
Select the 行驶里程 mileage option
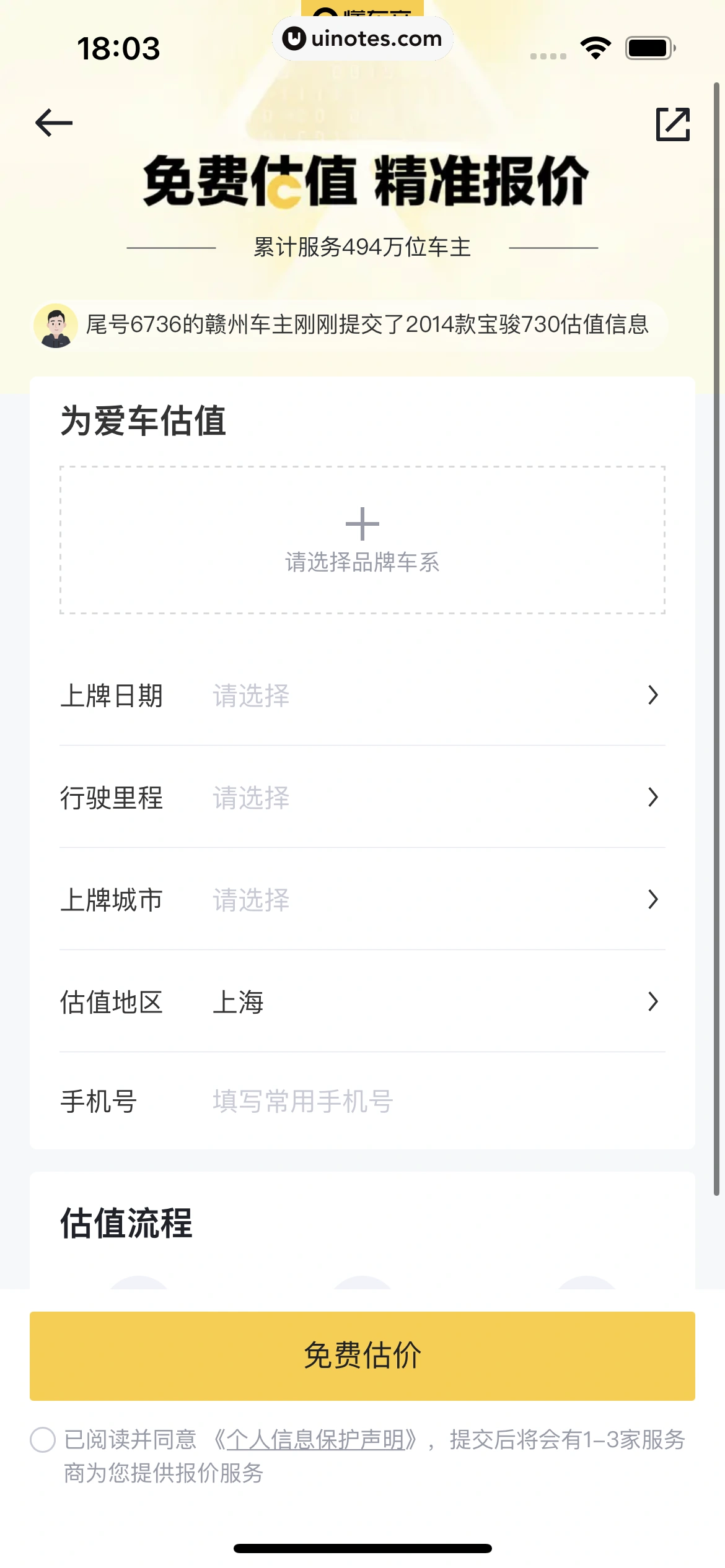(362, 798)
